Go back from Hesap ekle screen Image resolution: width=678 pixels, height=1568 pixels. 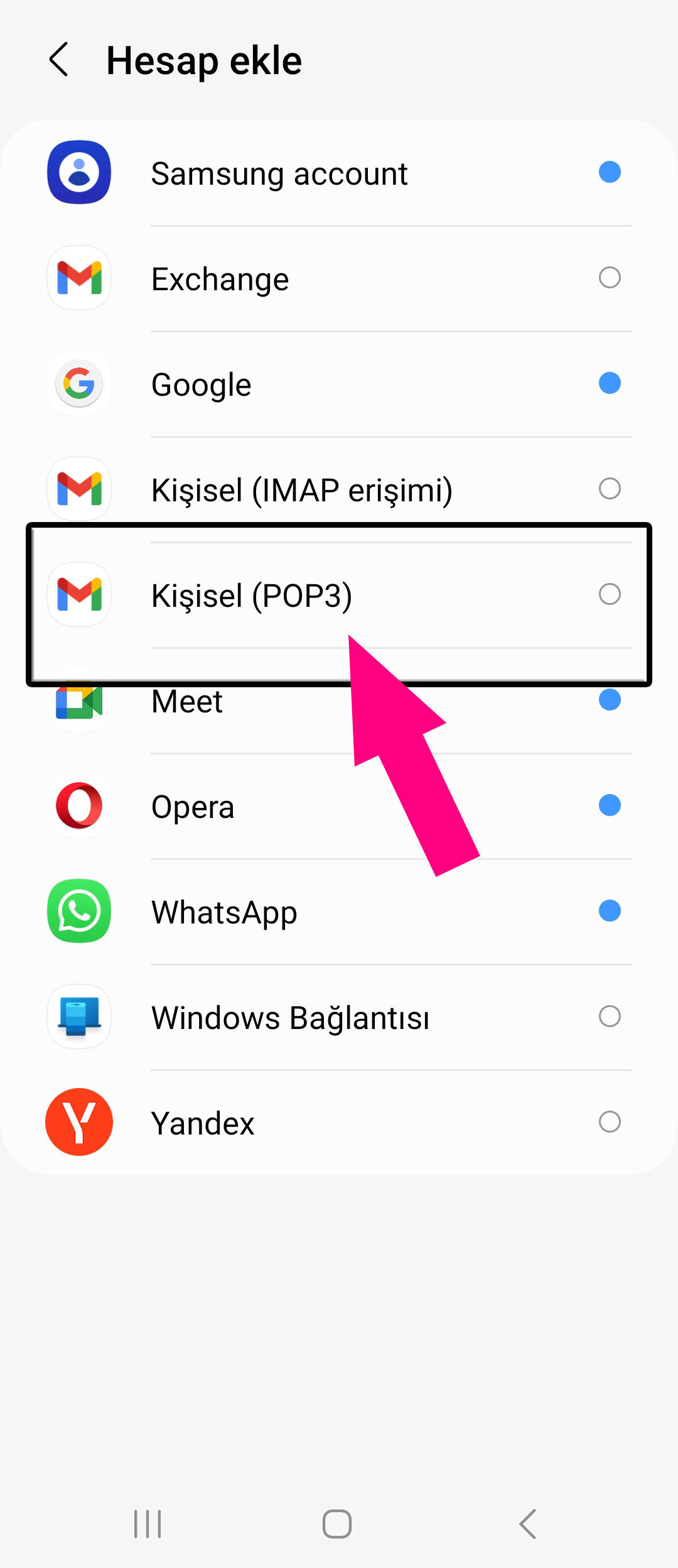tap(59, 60)
